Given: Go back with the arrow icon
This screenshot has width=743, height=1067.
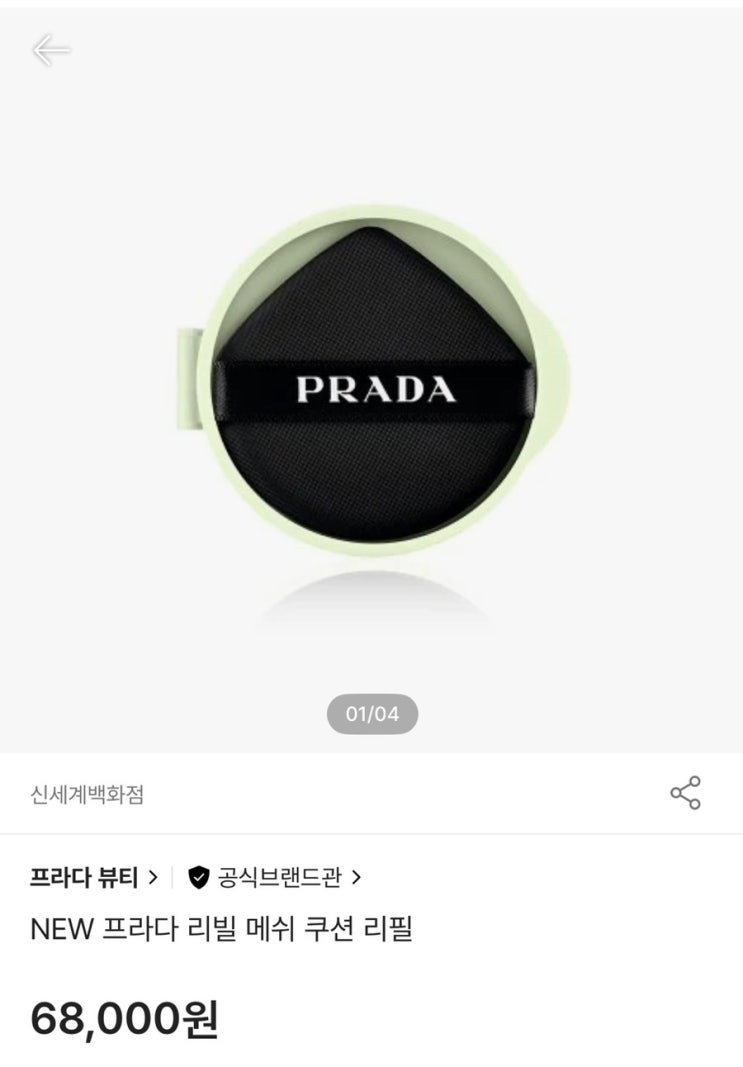Looking at the screenshot, I should [51, 50].
